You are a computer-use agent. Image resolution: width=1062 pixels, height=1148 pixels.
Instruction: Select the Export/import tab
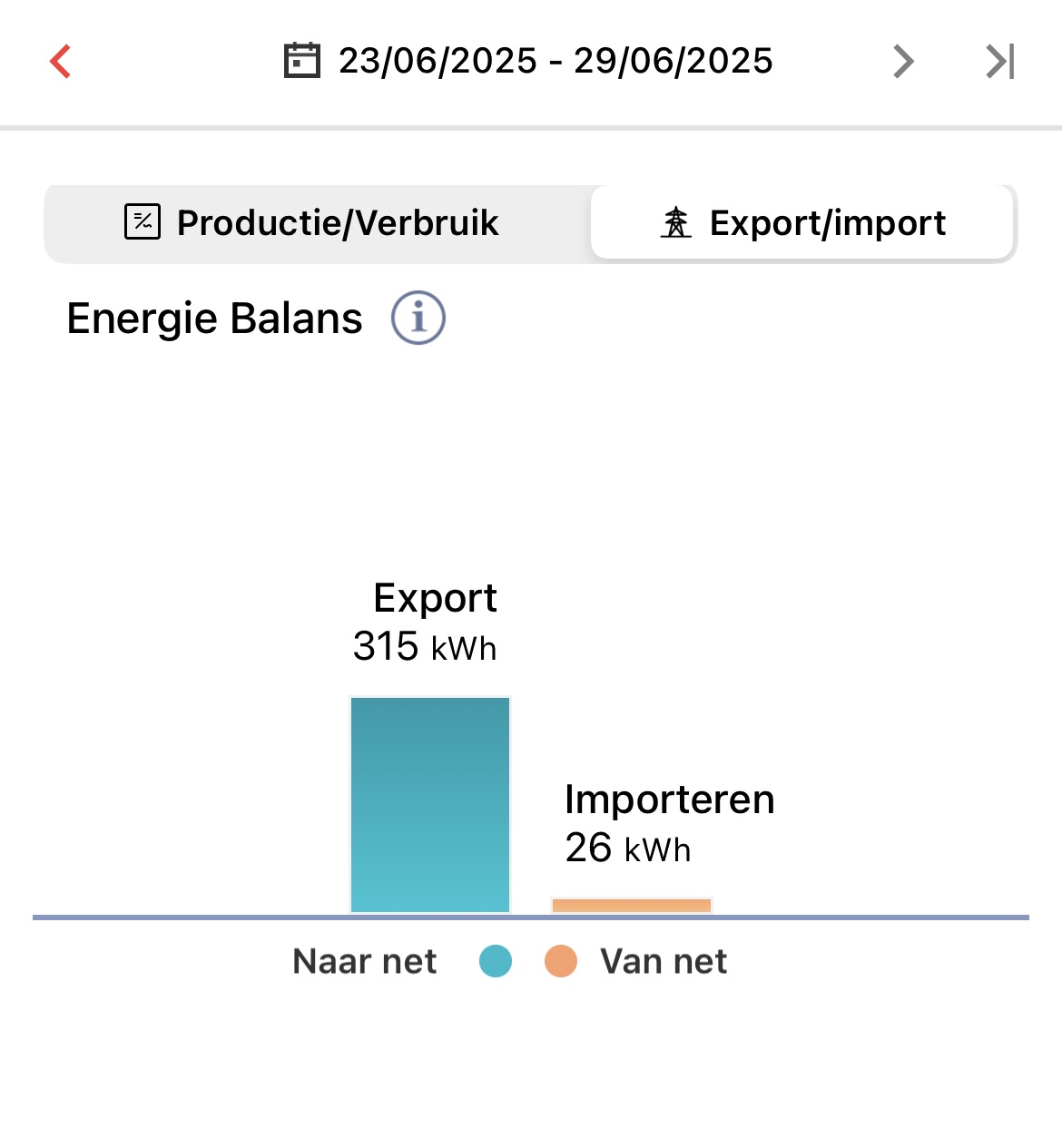point(802,223)
